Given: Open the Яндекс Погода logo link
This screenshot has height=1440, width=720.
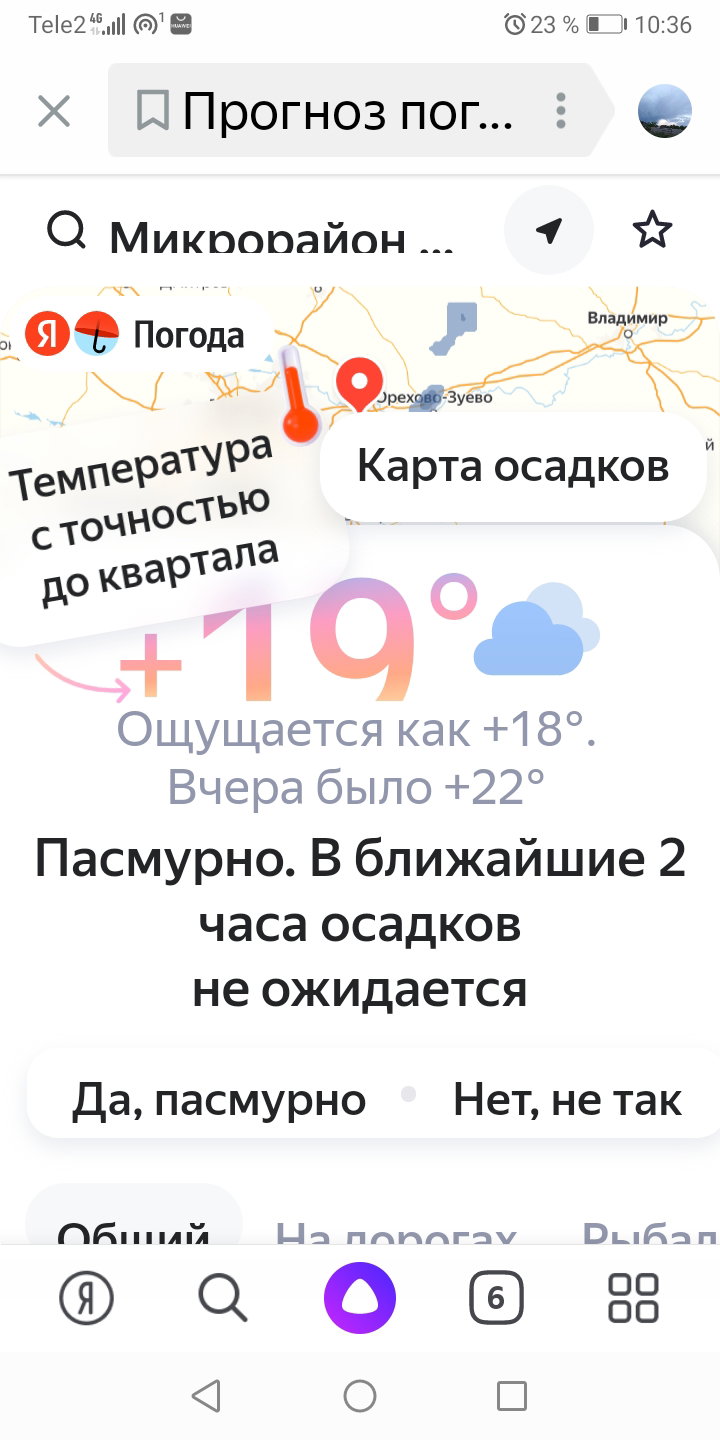Looking at the screenshot, I should click(x=135, y=335).
